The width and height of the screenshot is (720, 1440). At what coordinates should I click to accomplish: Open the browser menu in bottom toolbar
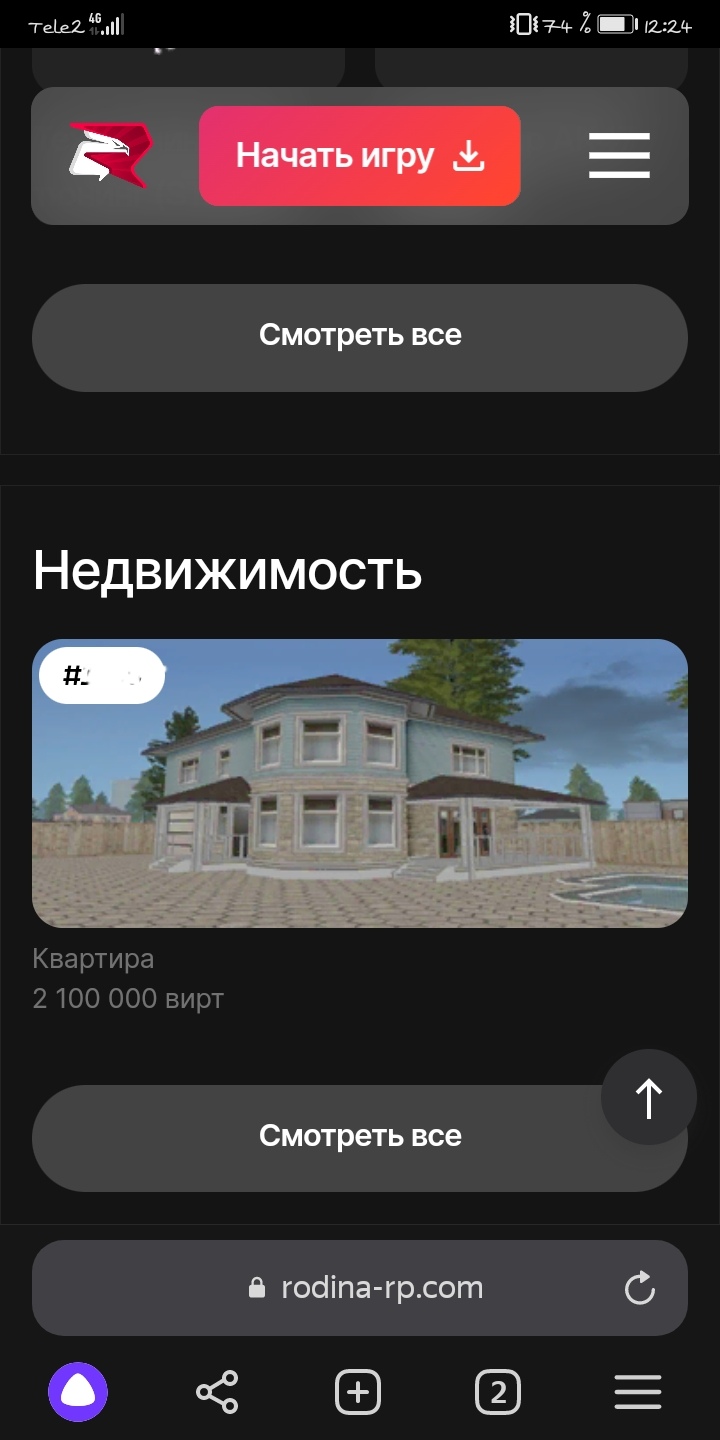tap(638, 1392)
